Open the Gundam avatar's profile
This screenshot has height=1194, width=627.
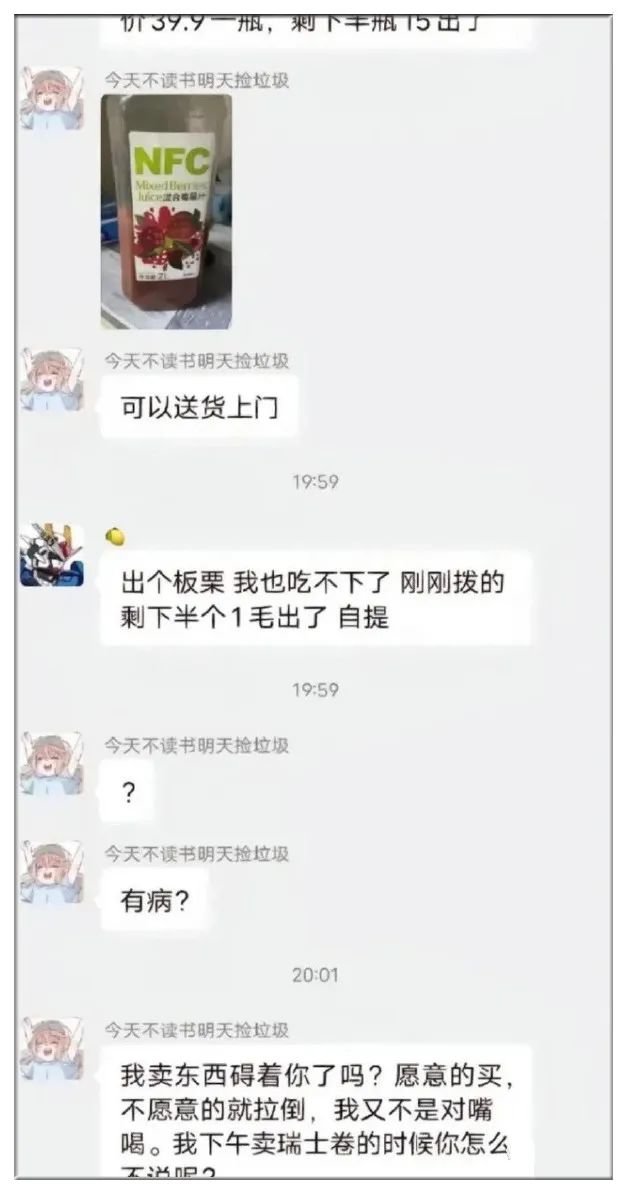52,555
